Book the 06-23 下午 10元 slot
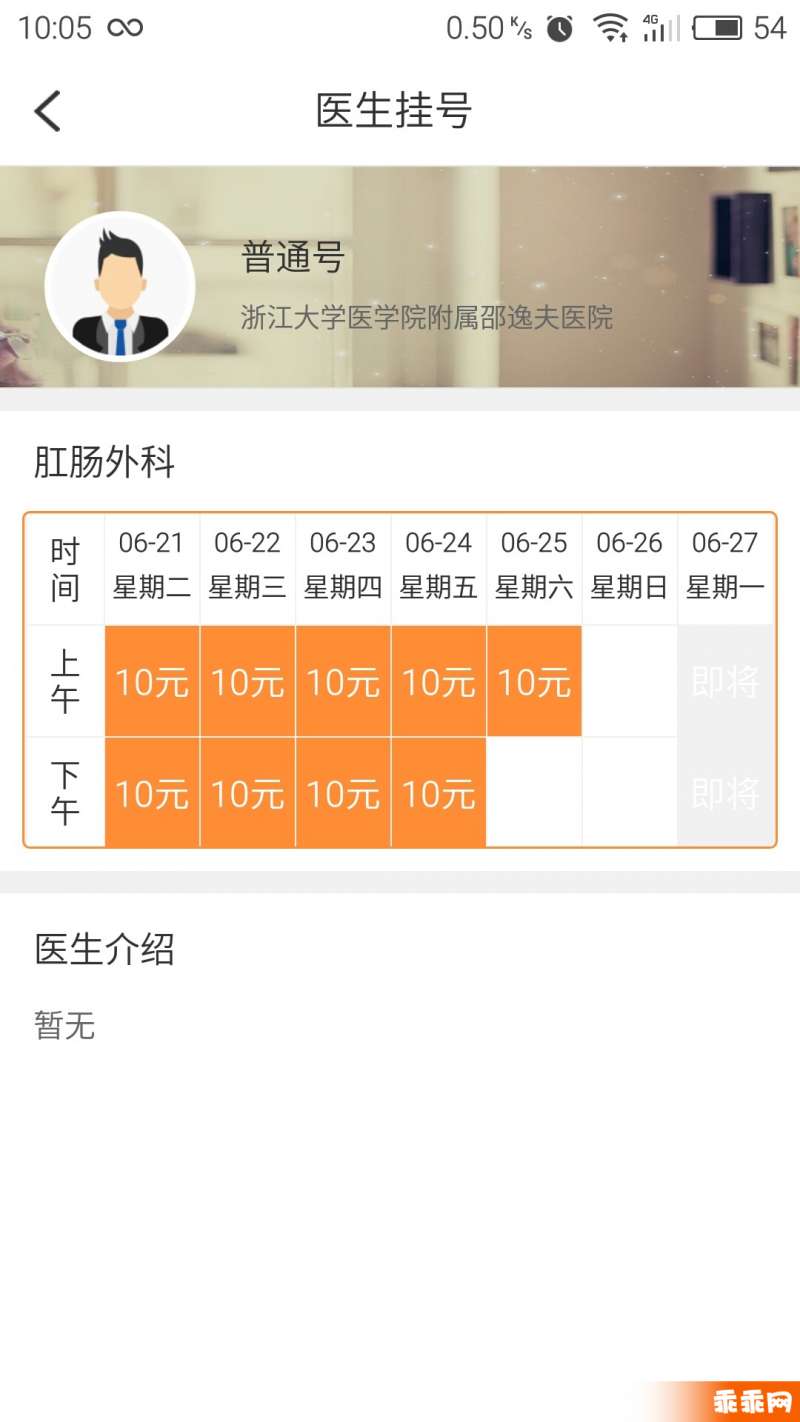Screen dimensions: 800x1422 pos(343,794)
